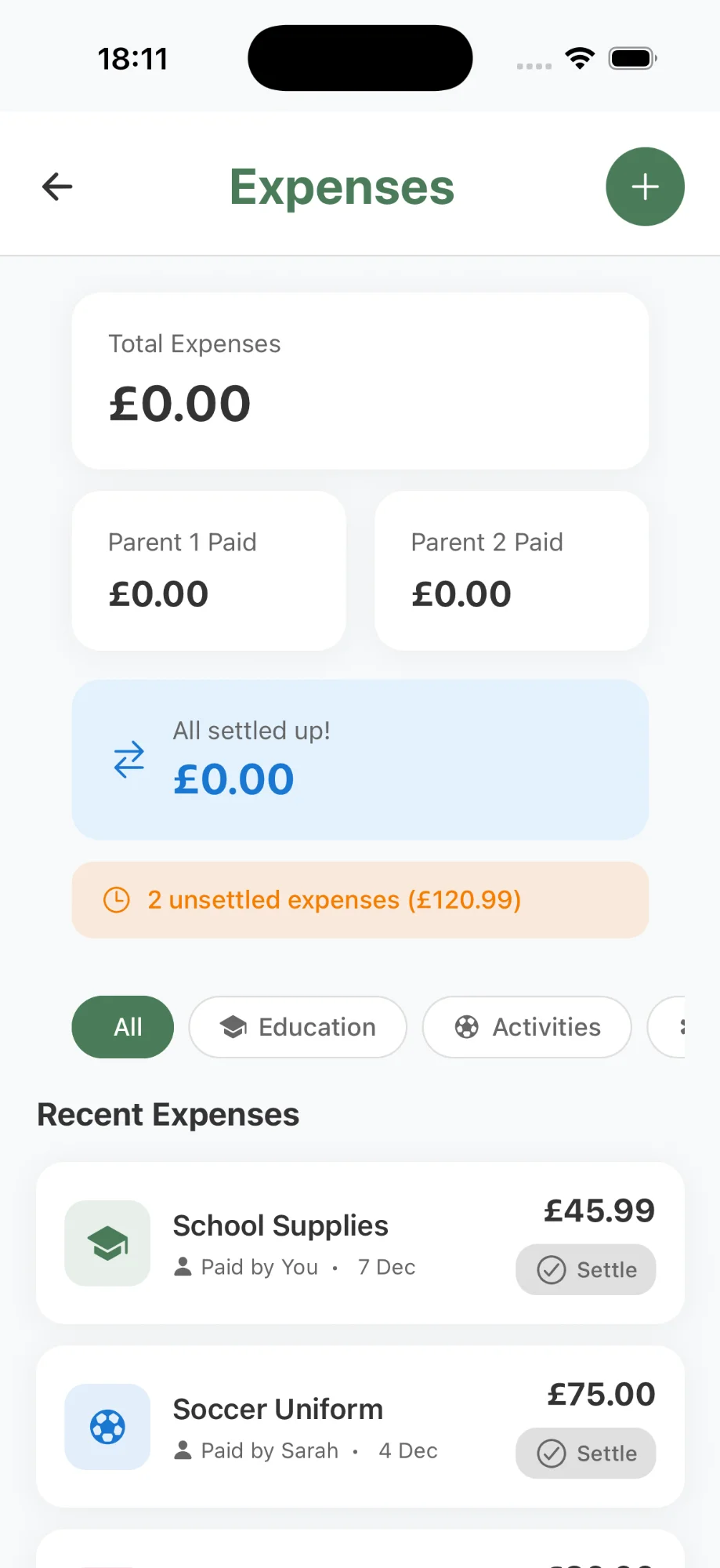Toggle the Education expense filter
This screenshot has width=720, height=1568.
(x=298, y=1027)
